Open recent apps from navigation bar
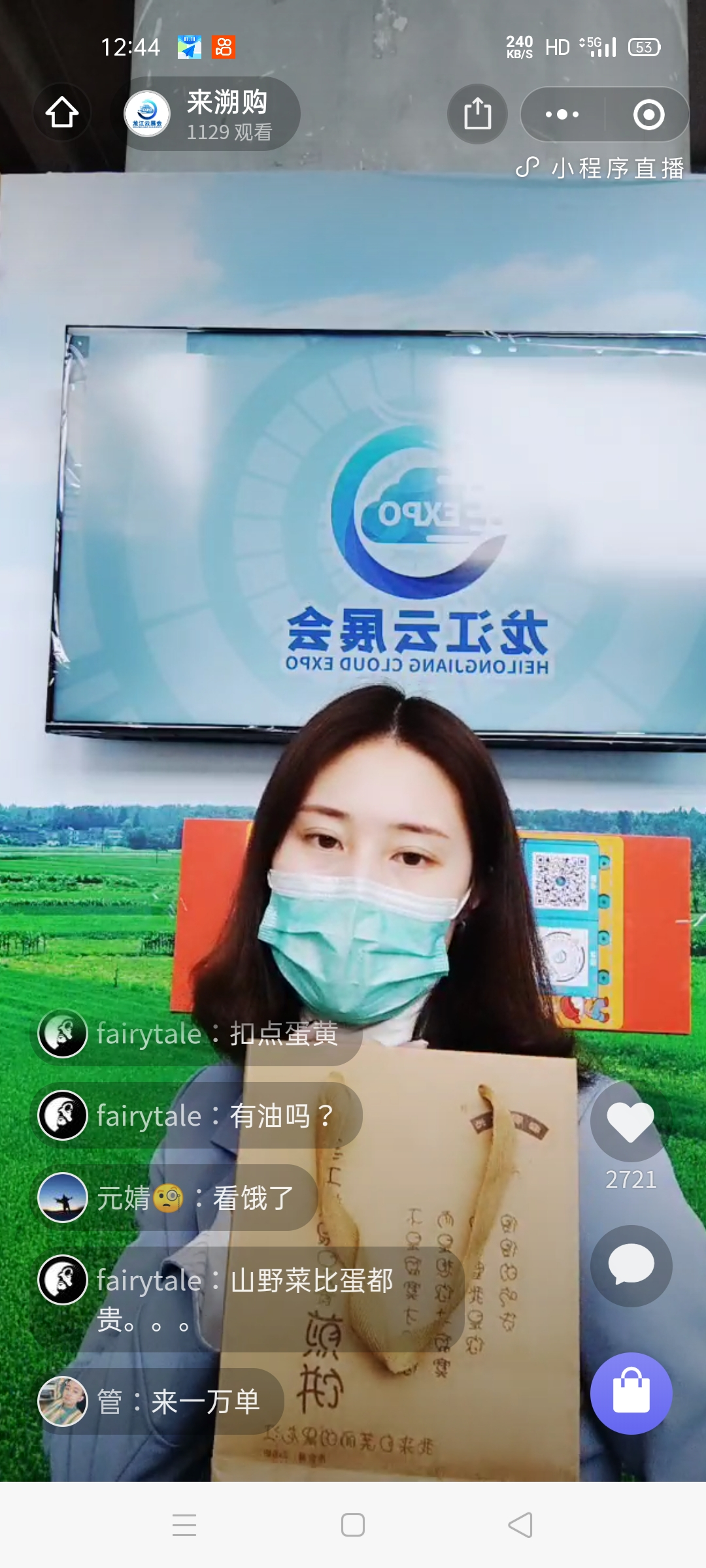Screen dimensions: 706x1568 point(184,1525)
